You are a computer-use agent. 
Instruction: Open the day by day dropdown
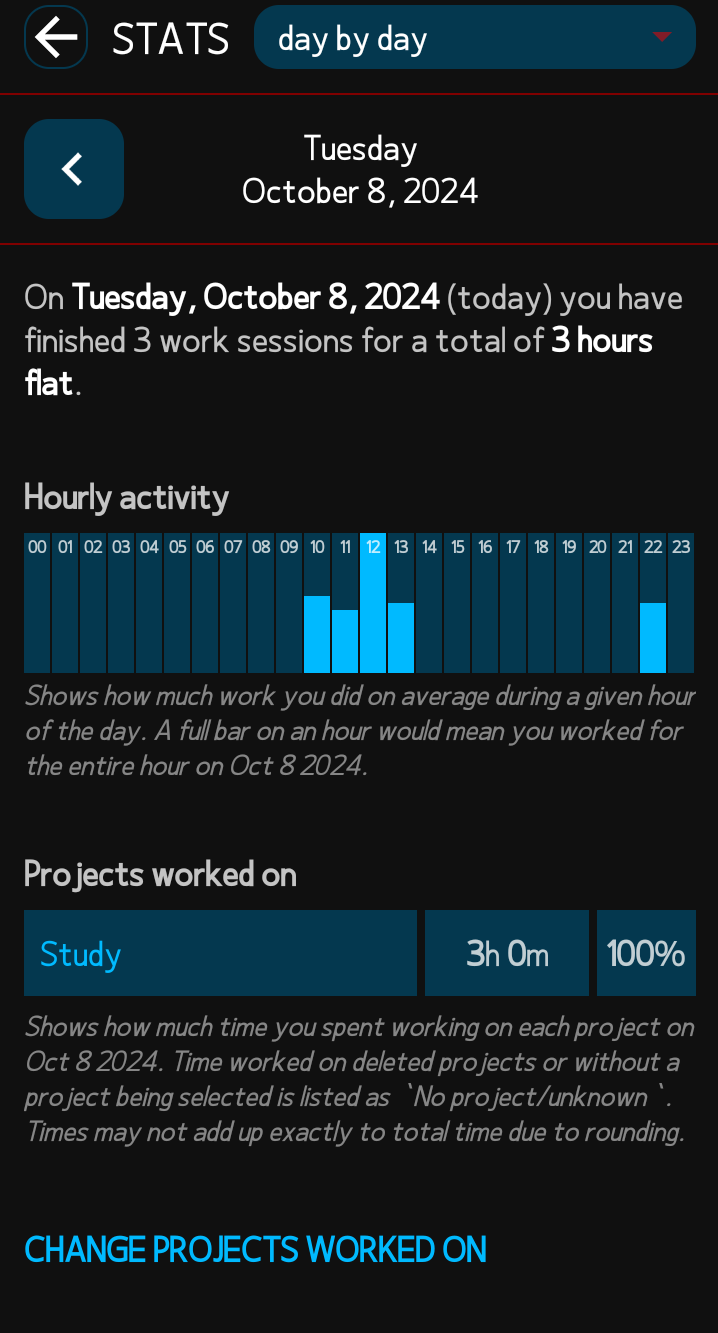pyautogui.click(x=475, y=38)
